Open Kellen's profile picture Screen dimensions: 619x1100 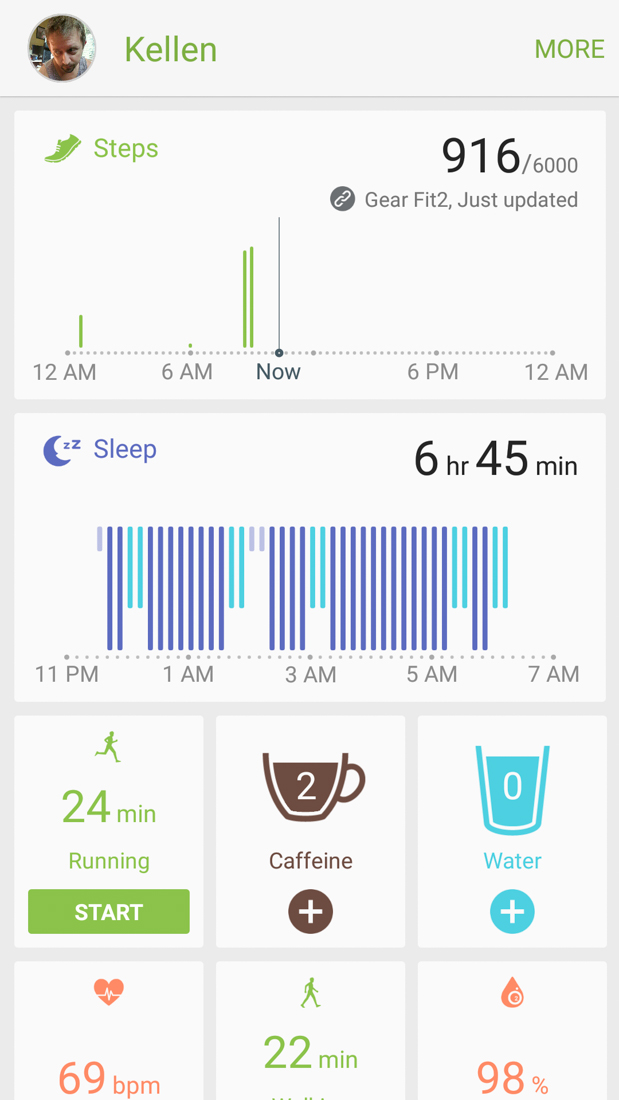tap(62, 48)
